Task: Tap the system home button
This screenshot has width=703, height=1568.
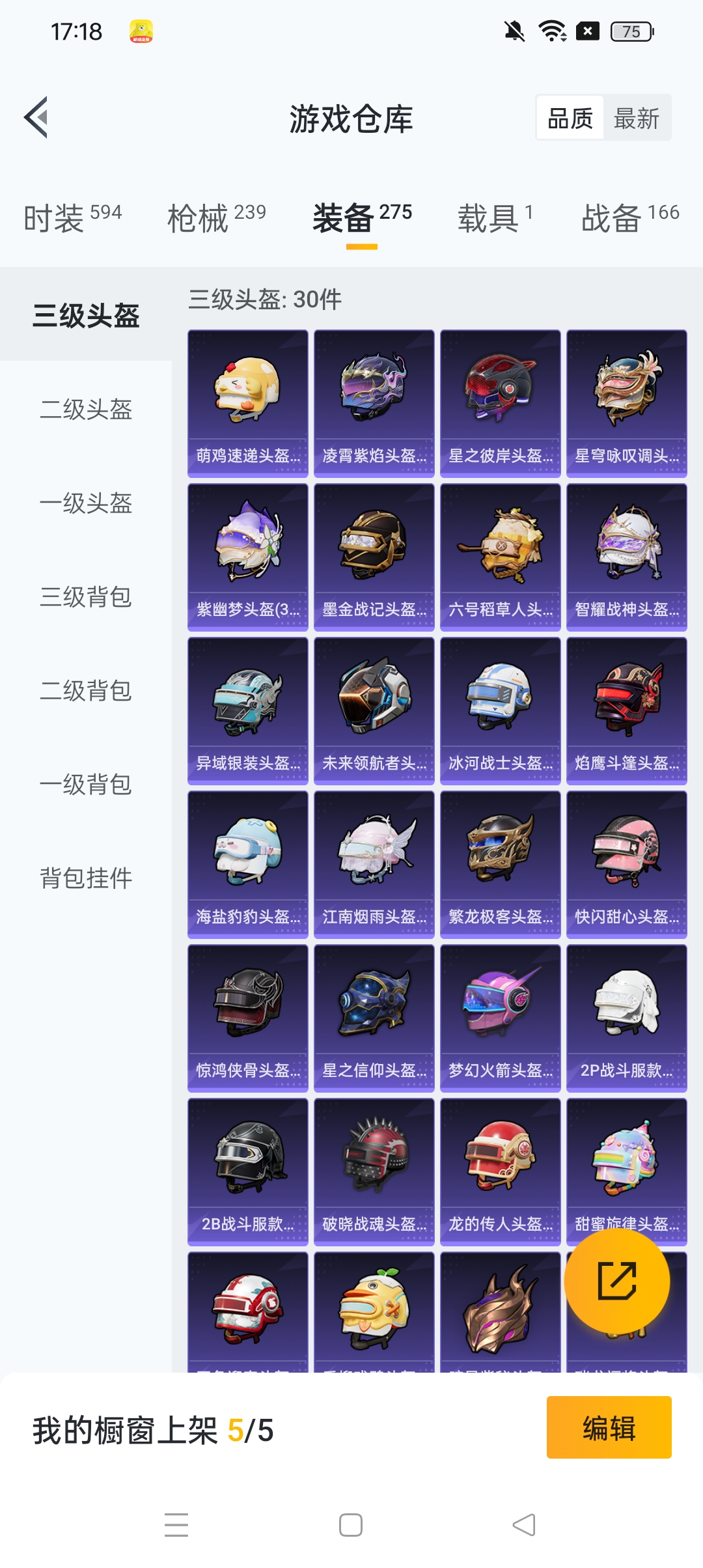Action: 351,1525
